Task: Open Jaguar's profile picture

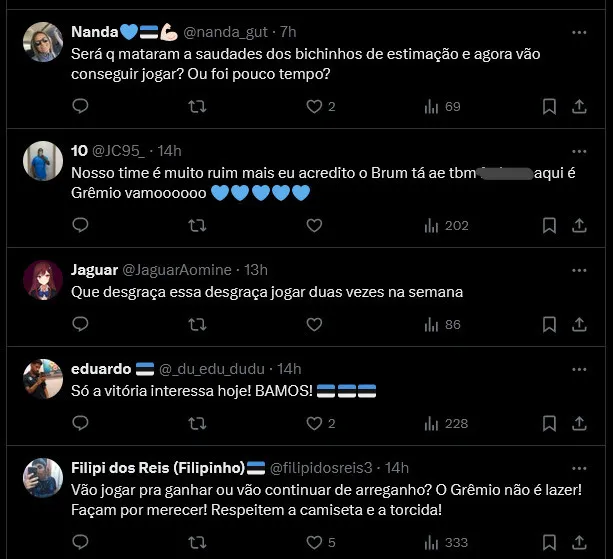Action: [x=43, y=279]
